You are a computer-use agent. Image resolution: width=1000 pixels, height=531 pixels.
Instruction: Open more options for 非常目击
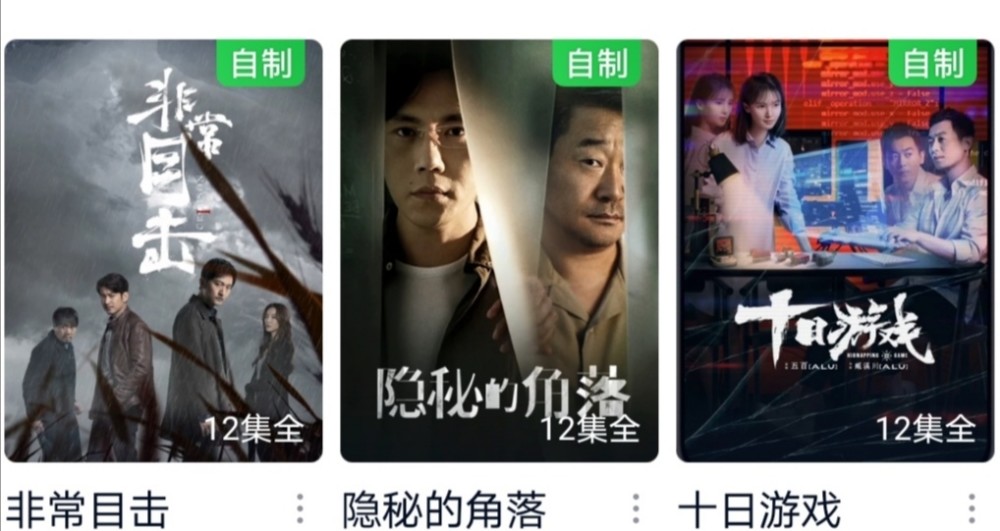coord(299,509)
